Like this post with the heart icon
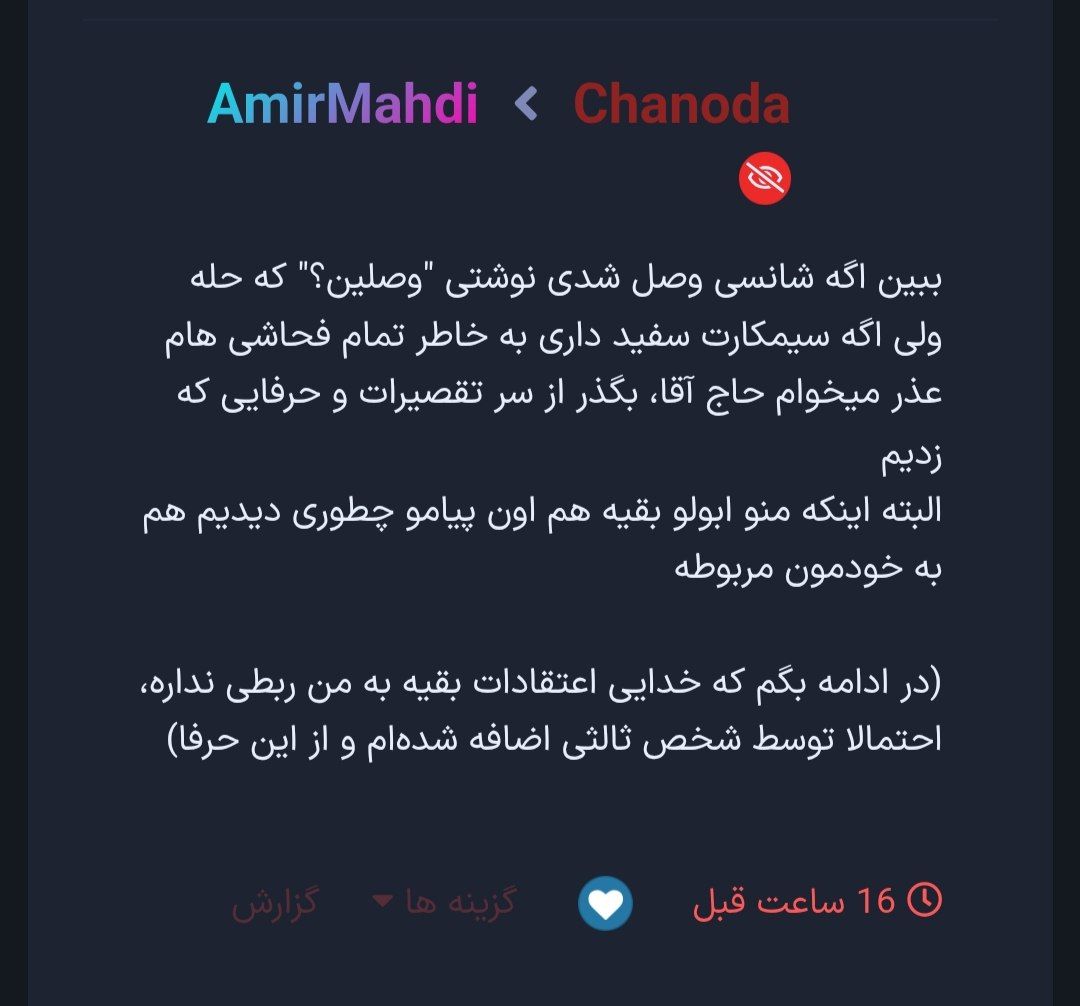The height and width of the screenshot is (1006, 1080). [x=605, y=903]
